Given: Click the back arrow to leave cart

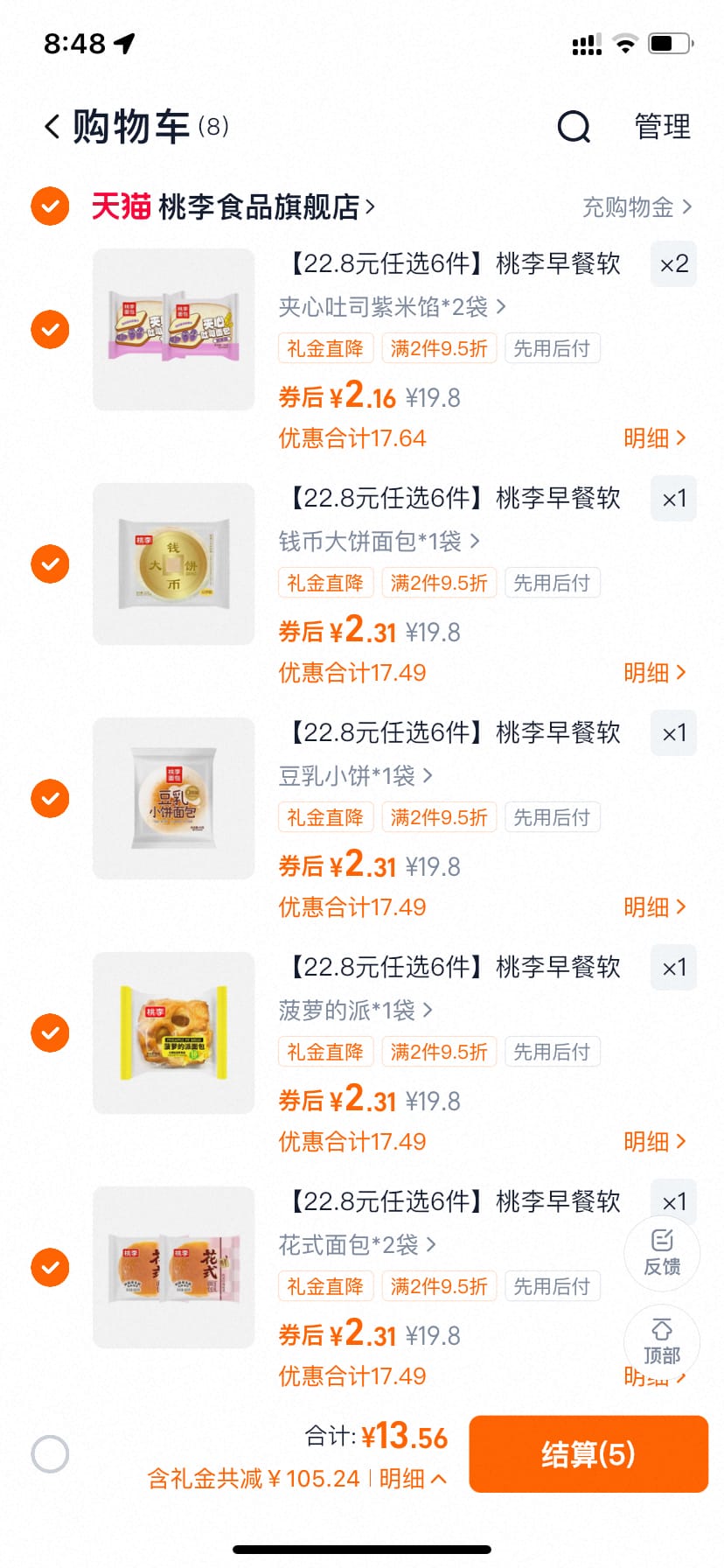Looking at the screenshot, I should pyautogui.click(x=50, y=126).
